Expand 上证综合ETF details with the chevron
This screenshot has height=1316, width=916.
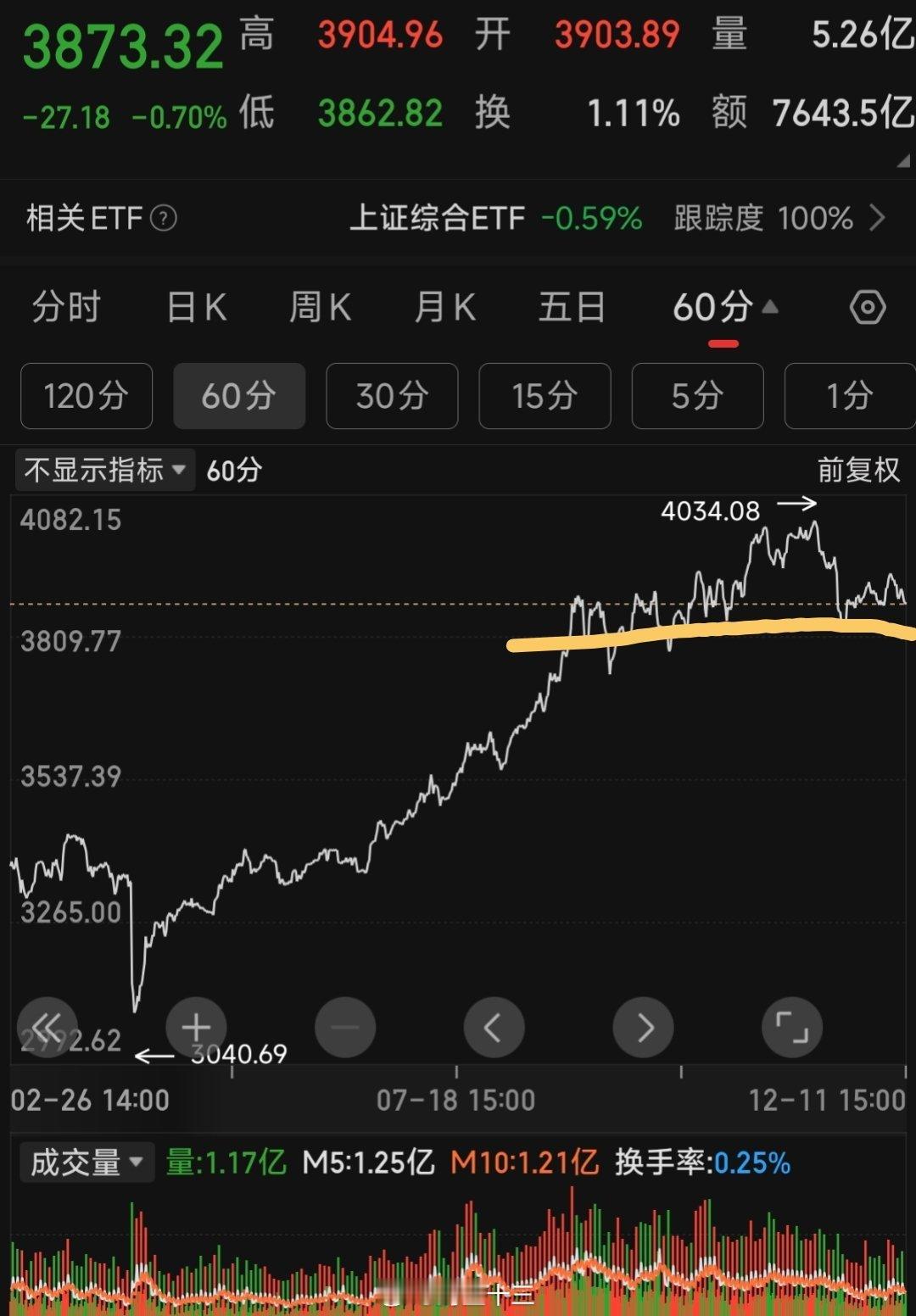click(x=879, y=219)
